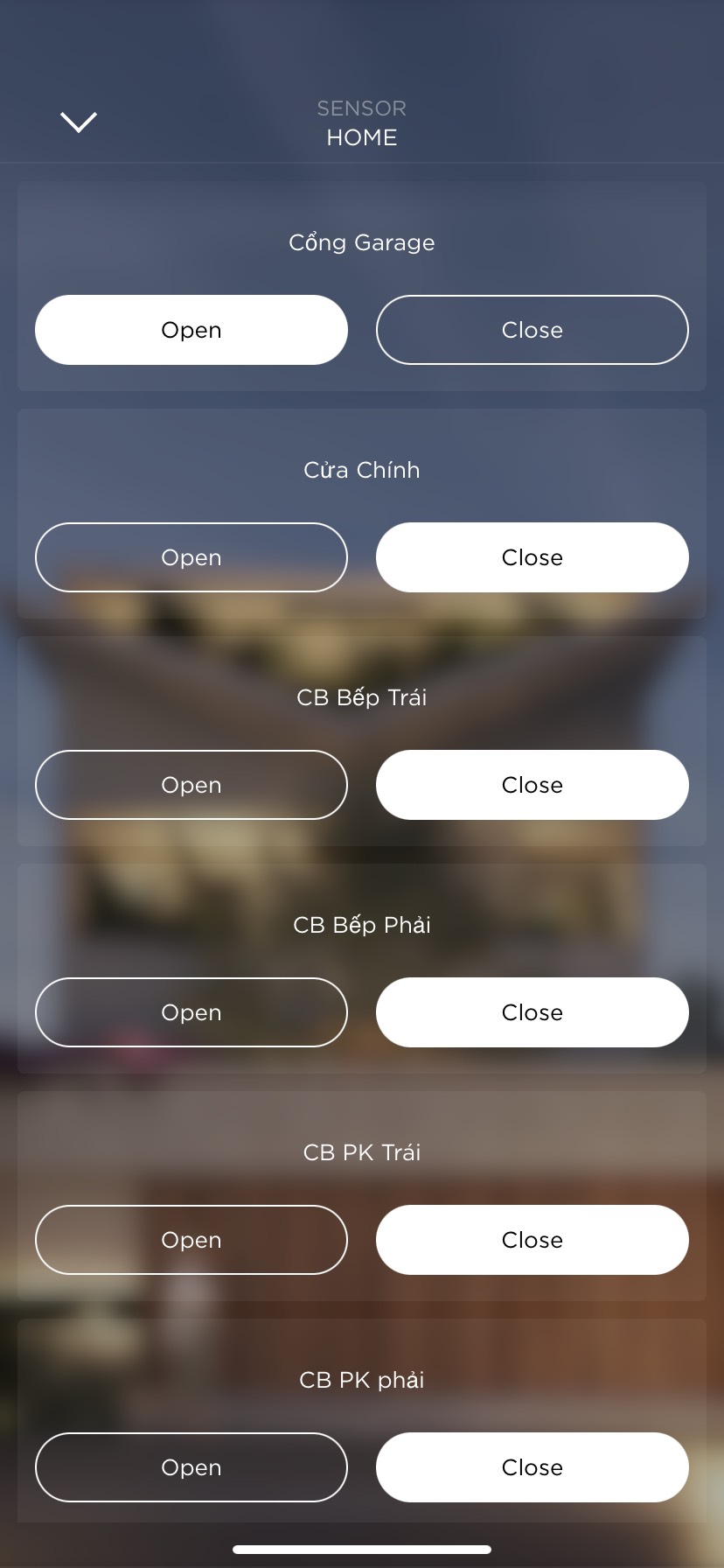Select Open for Cổng Garage
This screenshot has width=724, height=1568.
click(191, 330)
